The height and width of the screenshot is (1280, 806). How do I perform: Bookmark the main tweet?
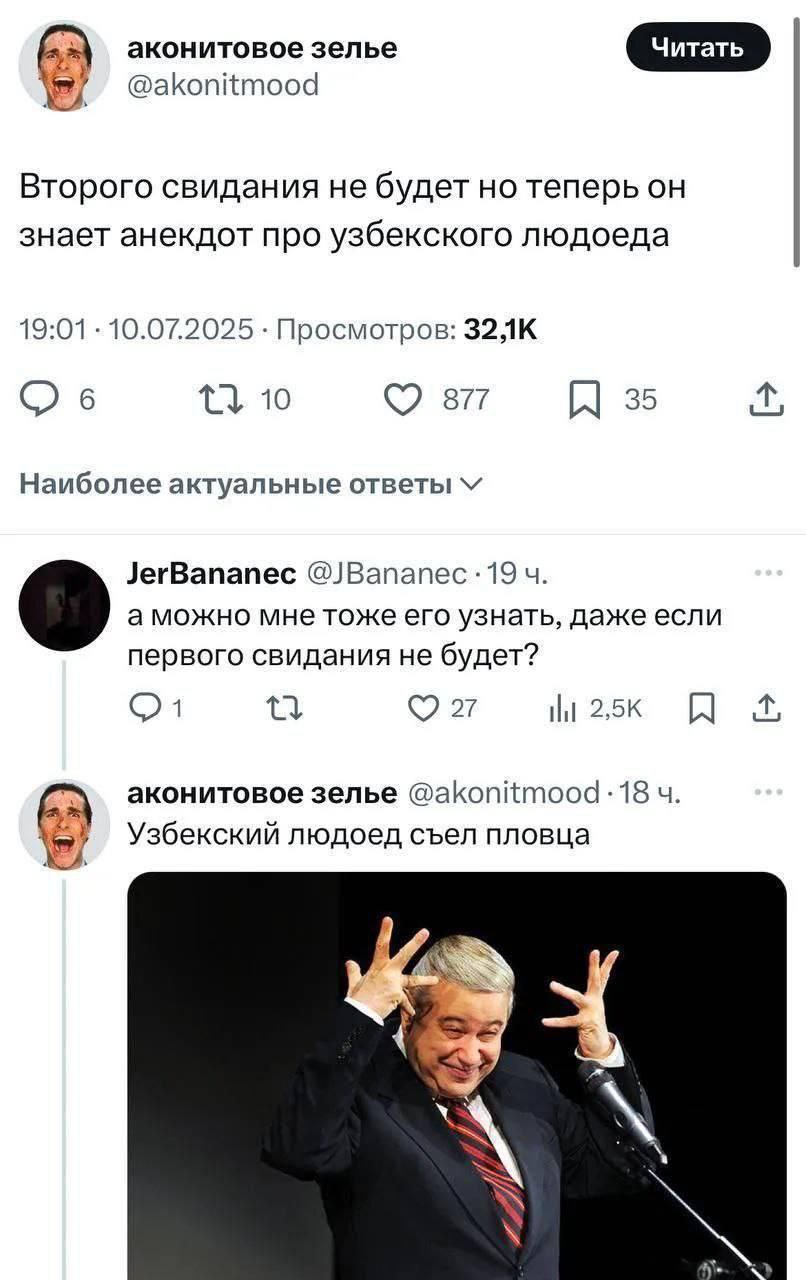pyautogui.click(x=583, y=400)
